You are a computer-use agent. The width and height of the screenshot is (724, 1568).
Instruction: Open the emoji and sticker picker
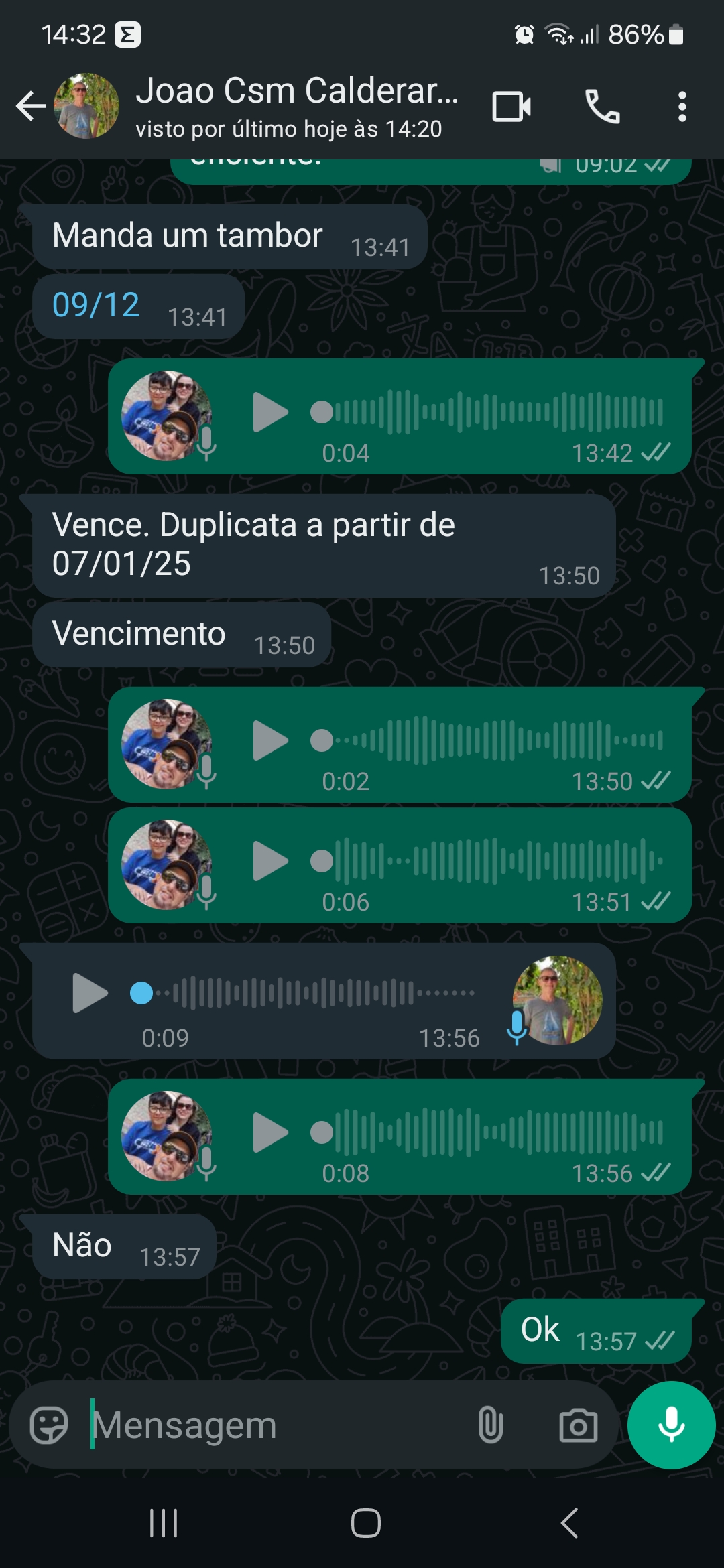point(49,1425)
